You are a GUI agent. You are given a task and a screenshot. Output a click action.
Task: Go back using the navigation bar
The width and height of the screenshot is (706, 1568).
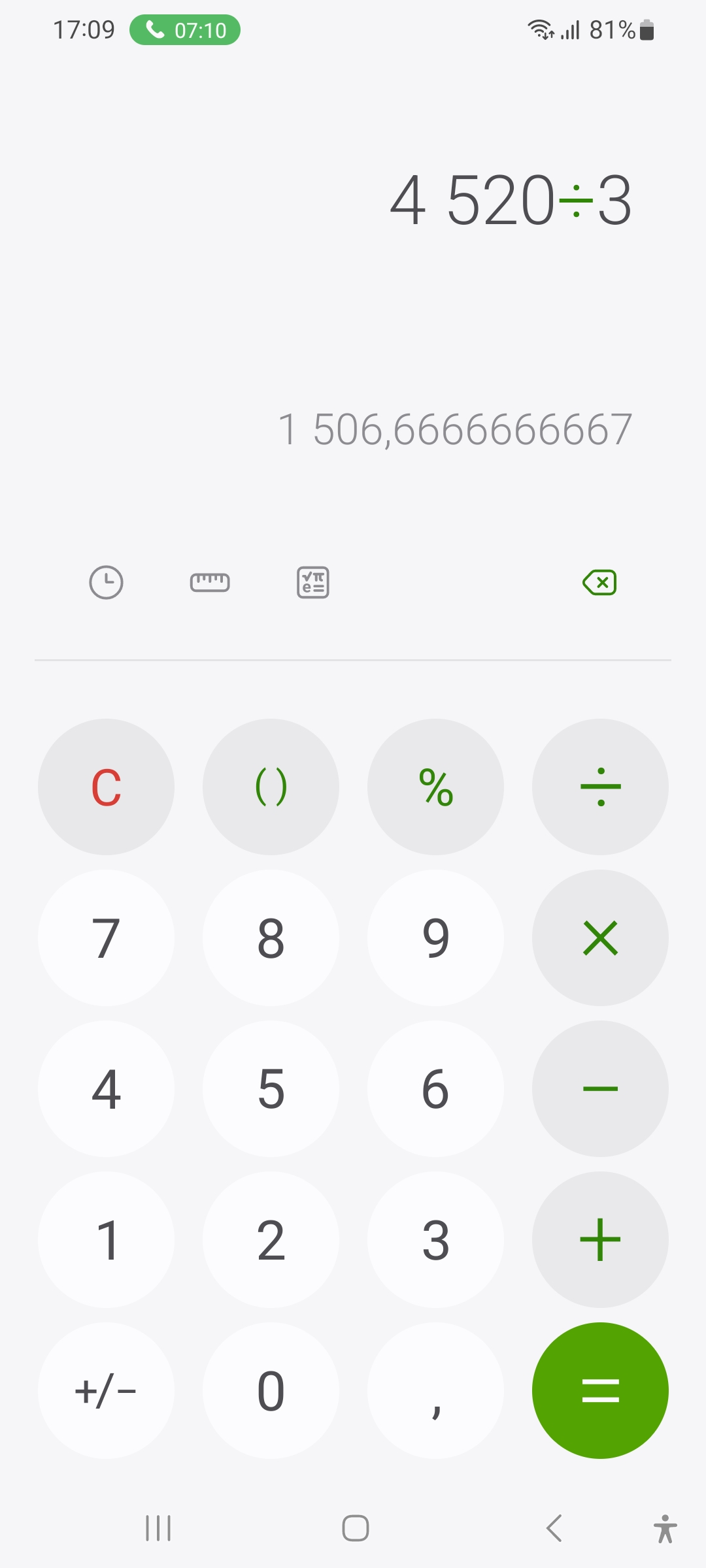point(554,1528)
